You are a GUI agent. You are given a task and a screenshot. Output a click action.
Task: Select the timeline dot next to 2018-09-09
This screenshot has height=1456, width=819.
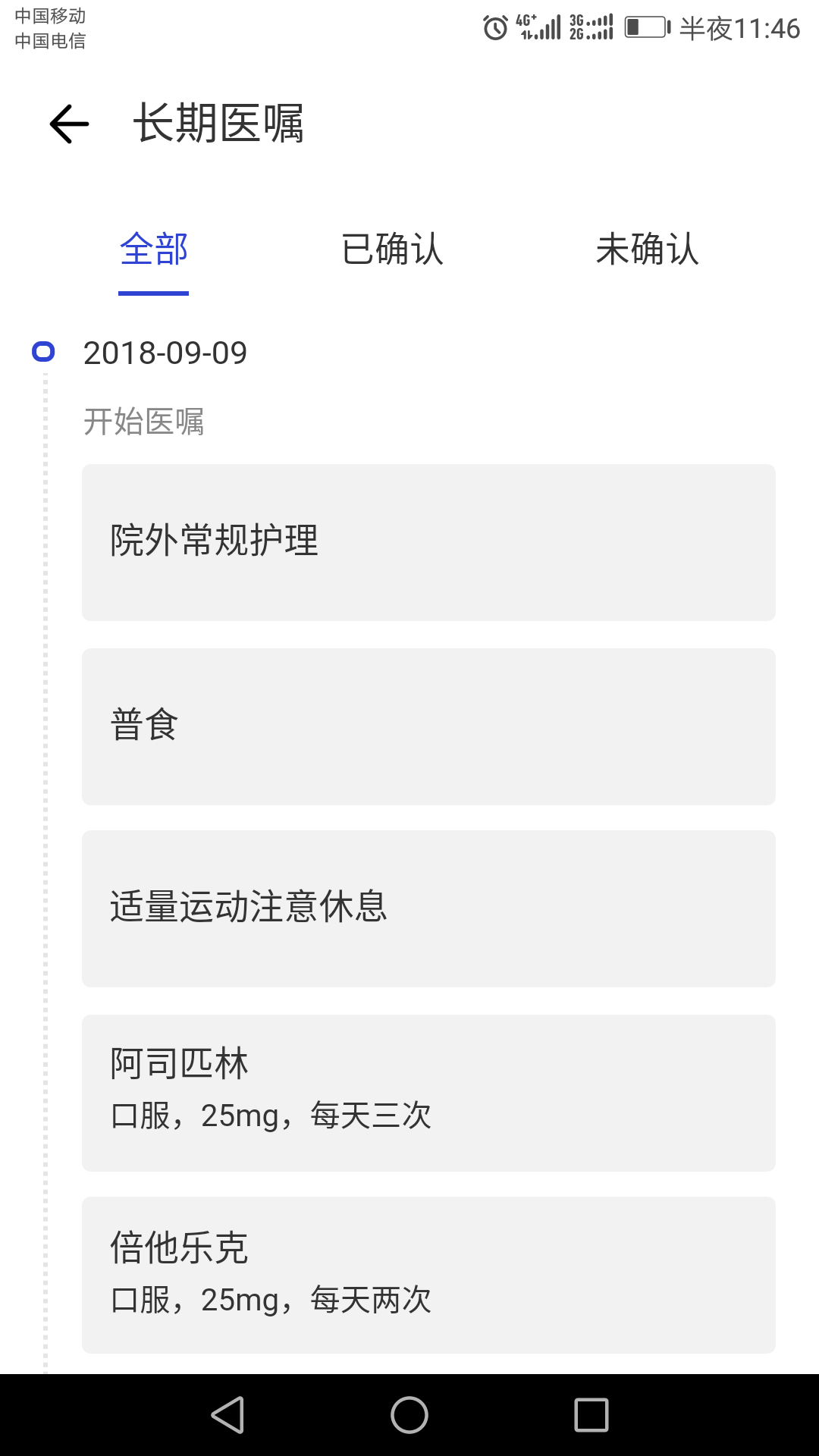coord(43,351)
